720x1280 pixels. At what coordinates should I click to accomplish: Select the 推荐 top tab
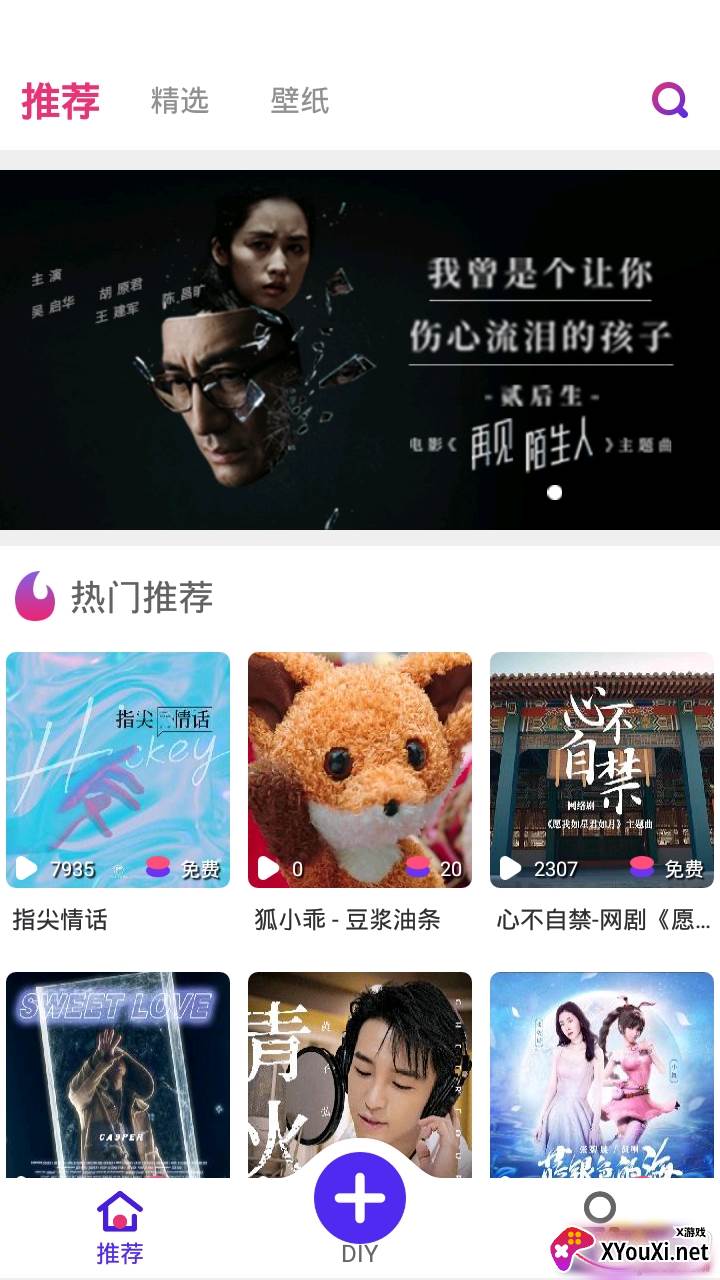(61, 101)
